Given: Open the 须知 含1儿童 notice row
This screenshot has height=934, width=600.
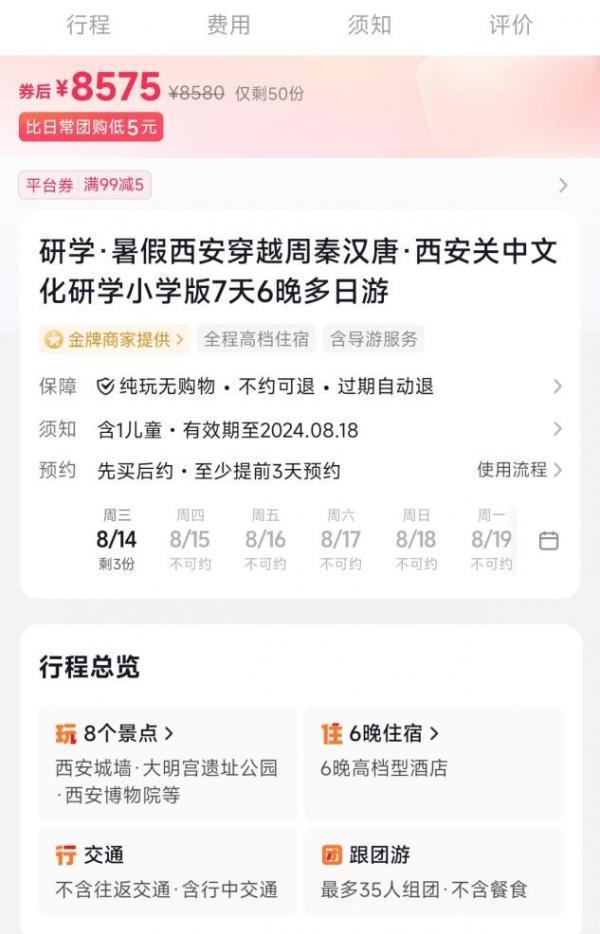Looking at the screenshot, I should (x=300, y=430).
